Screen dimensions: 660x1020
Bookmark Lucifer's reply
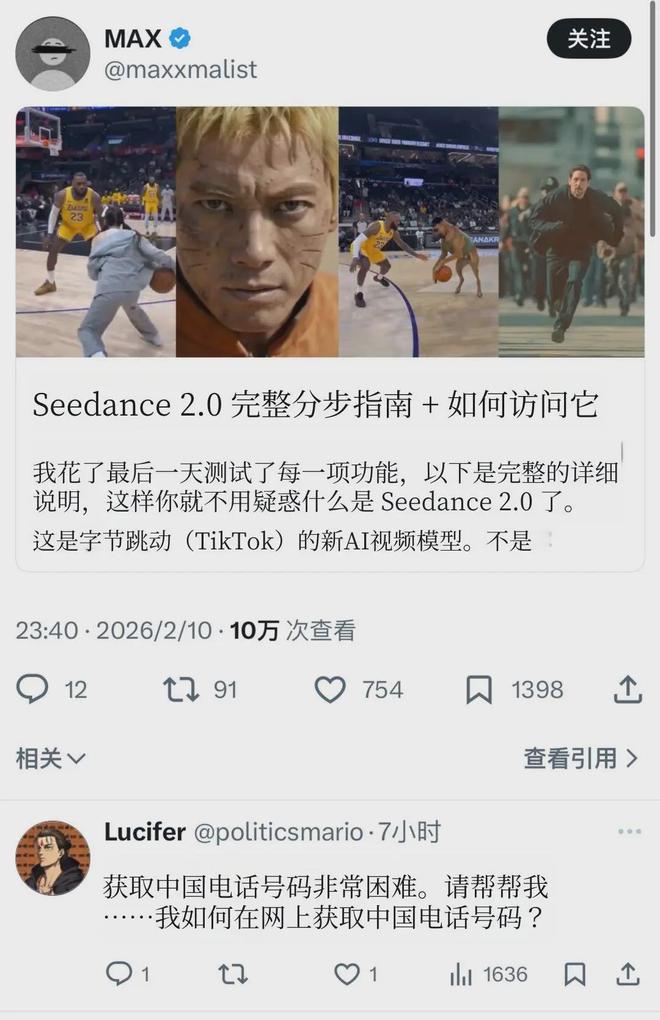(x=575, y=974)
